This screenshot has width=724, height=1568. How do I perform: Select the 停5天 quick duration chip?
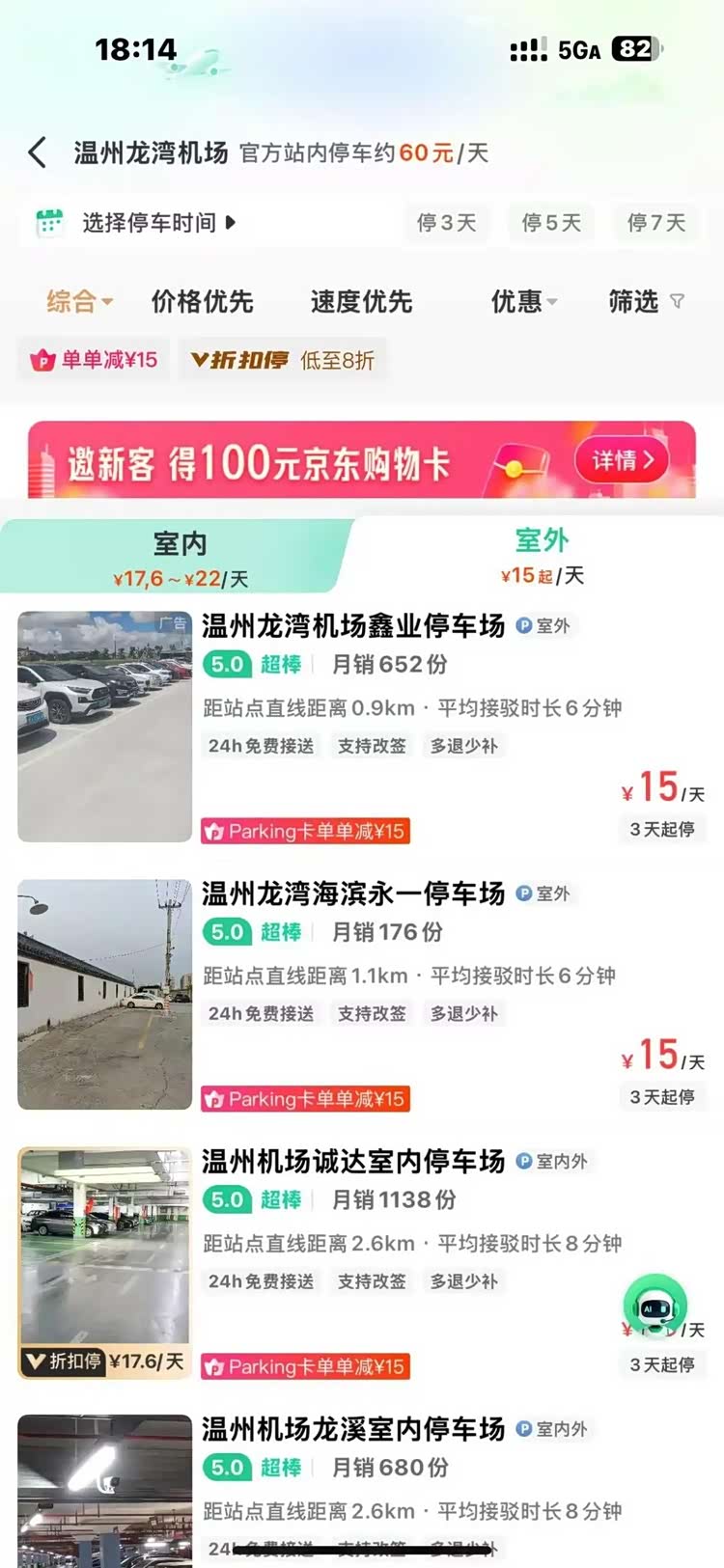point(551,223)
